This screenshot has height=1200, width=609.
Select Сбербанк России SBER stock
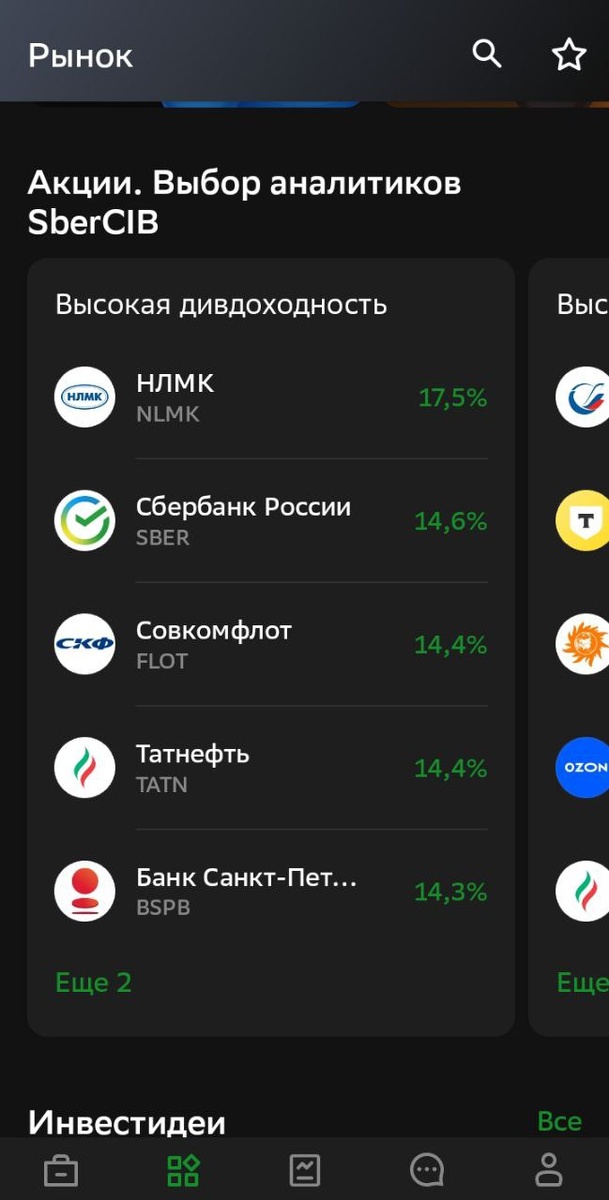pos(271,521)
